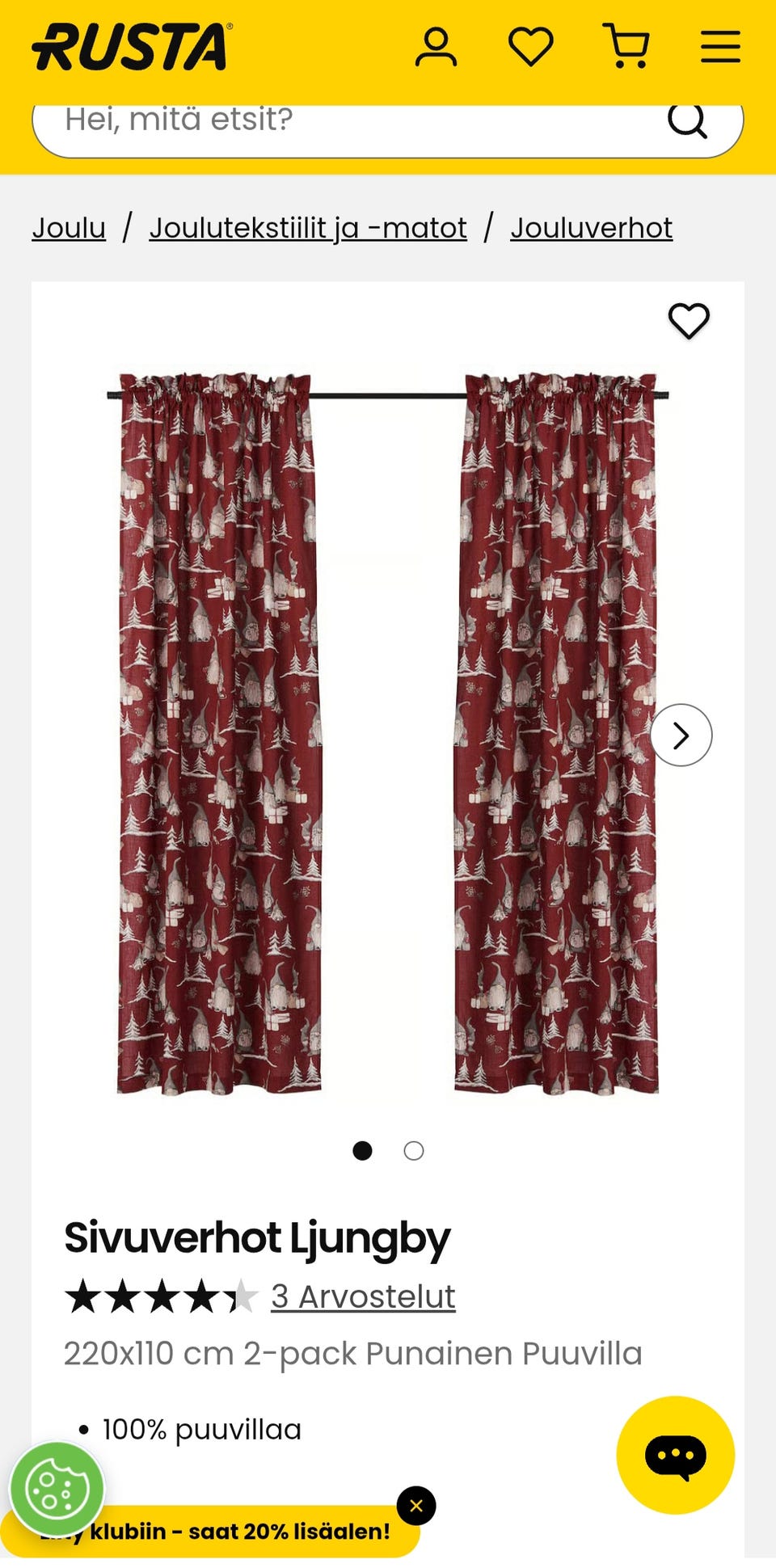This screenshot has height=1568, width=776.
Task: Open cookie settings
Action: (57, 1489)
